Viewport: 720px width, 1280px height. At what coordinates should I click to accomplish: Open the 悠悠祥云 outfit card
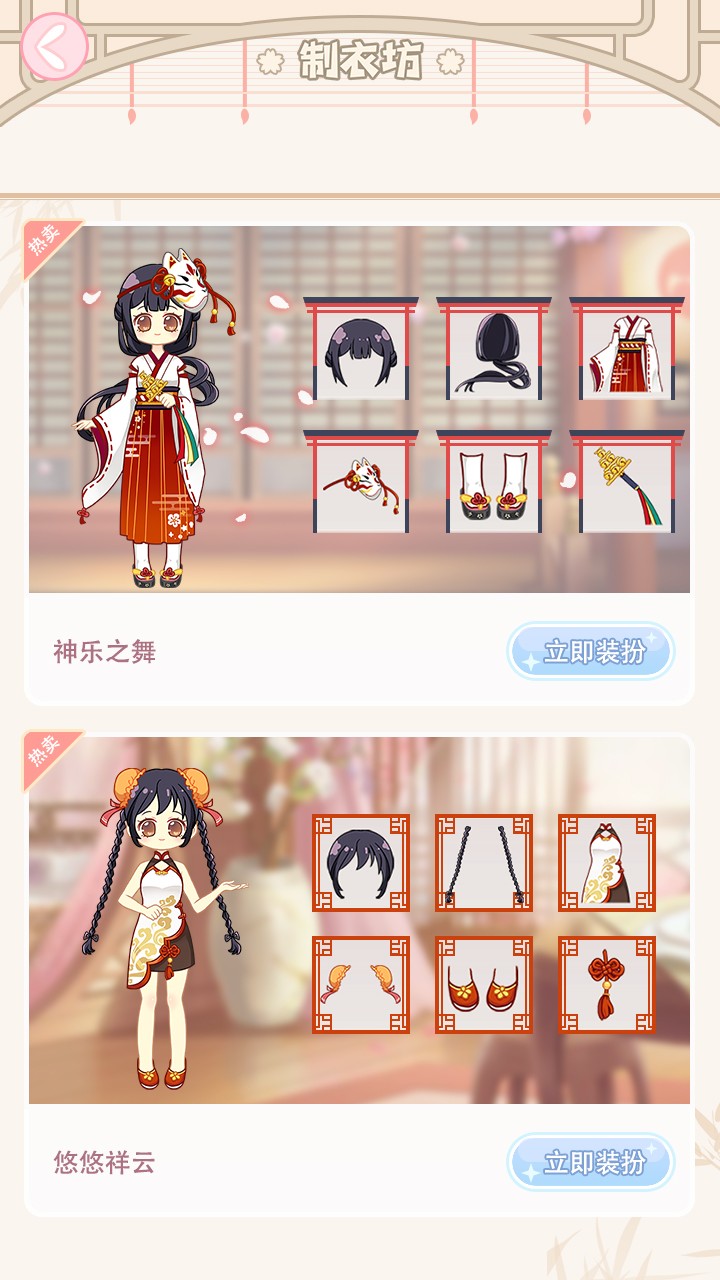358,920
